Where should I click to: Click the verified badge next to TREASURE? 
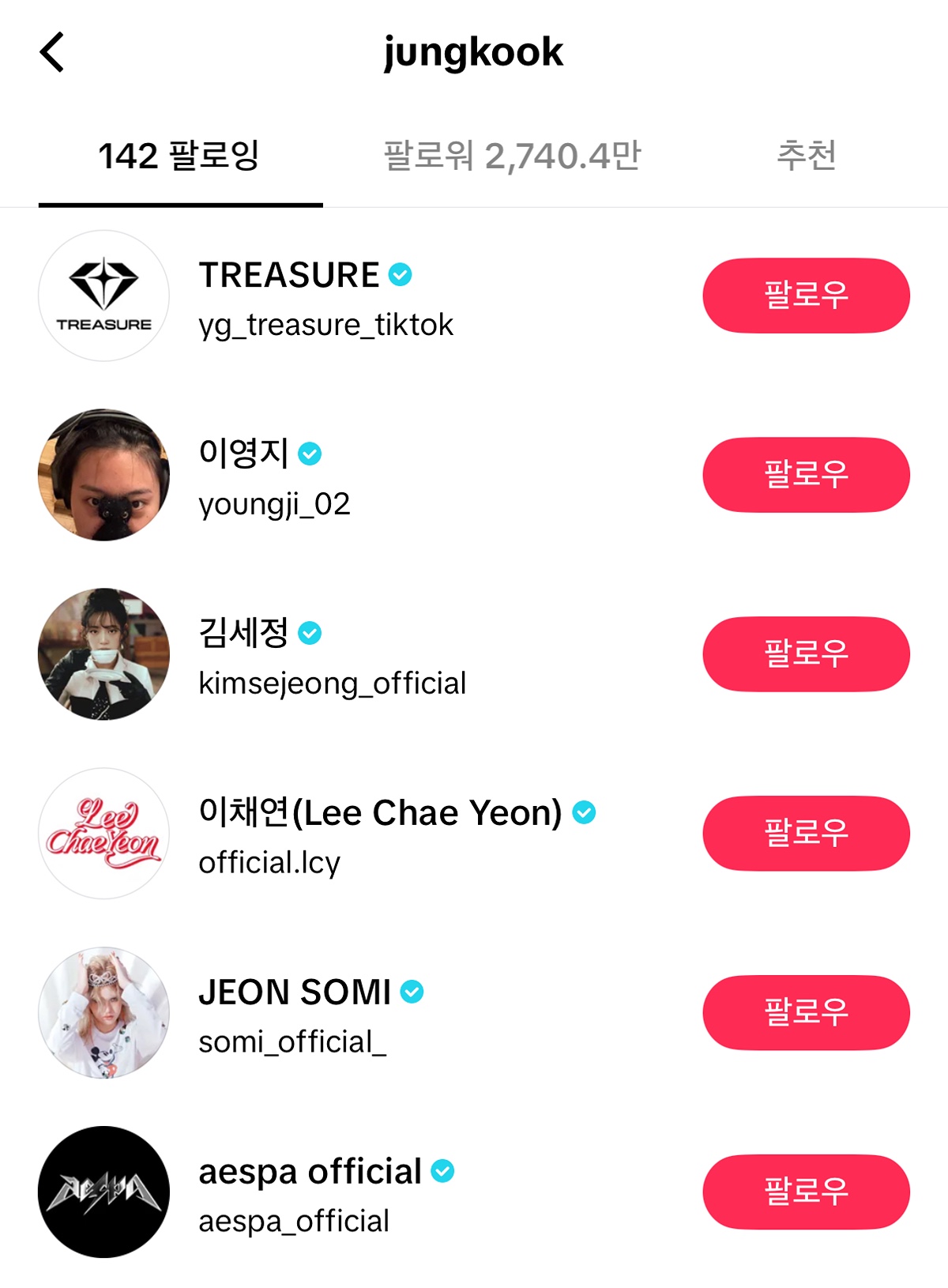(401, 275)
